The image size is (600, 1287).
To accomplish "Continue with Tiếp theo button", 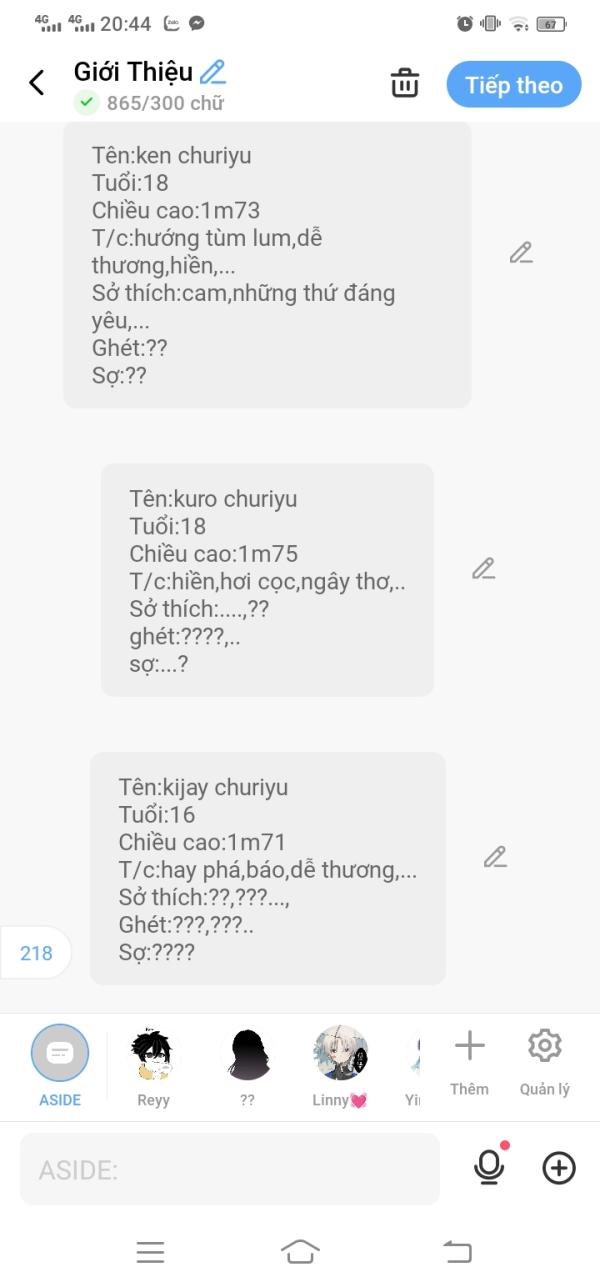I will tap(513, 85).
